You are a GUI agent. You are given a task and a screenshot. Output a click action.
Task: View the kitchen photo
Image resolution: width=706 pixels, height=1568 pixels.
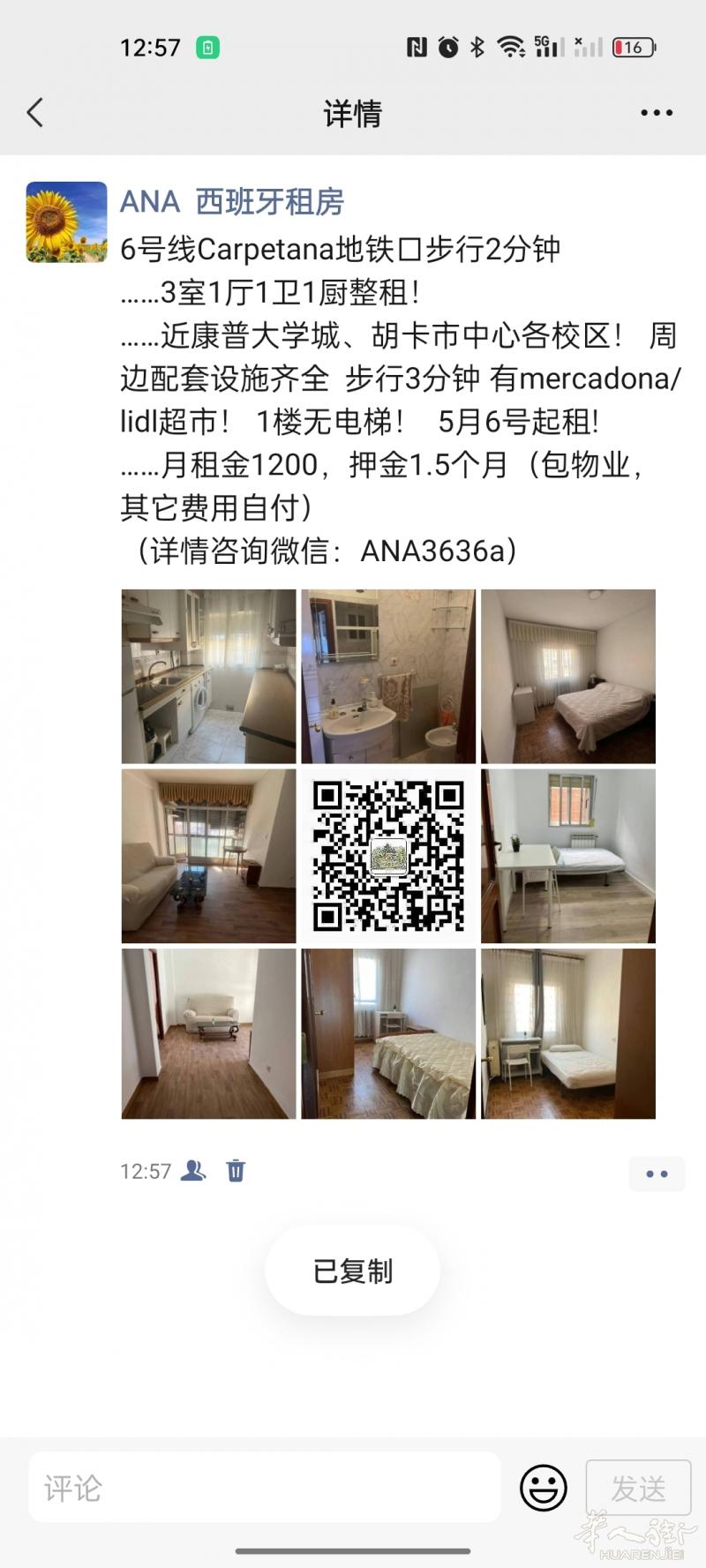coord(208,676)
